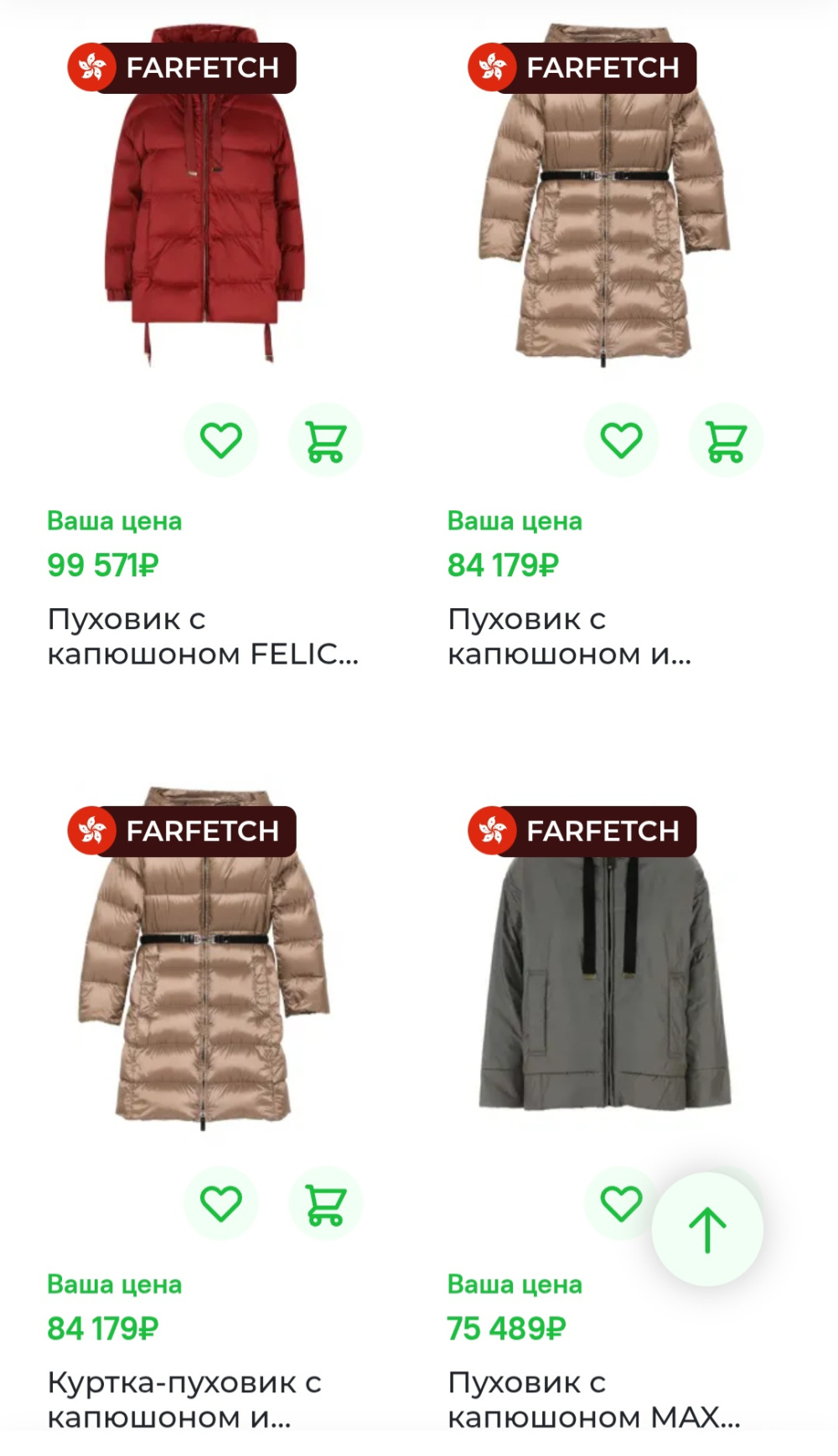Open the beige 'Пуховик с капюшоном и…' product
Image resolution: width=838 pixels, height=1456 pixels.
click(x=570, y=636)
